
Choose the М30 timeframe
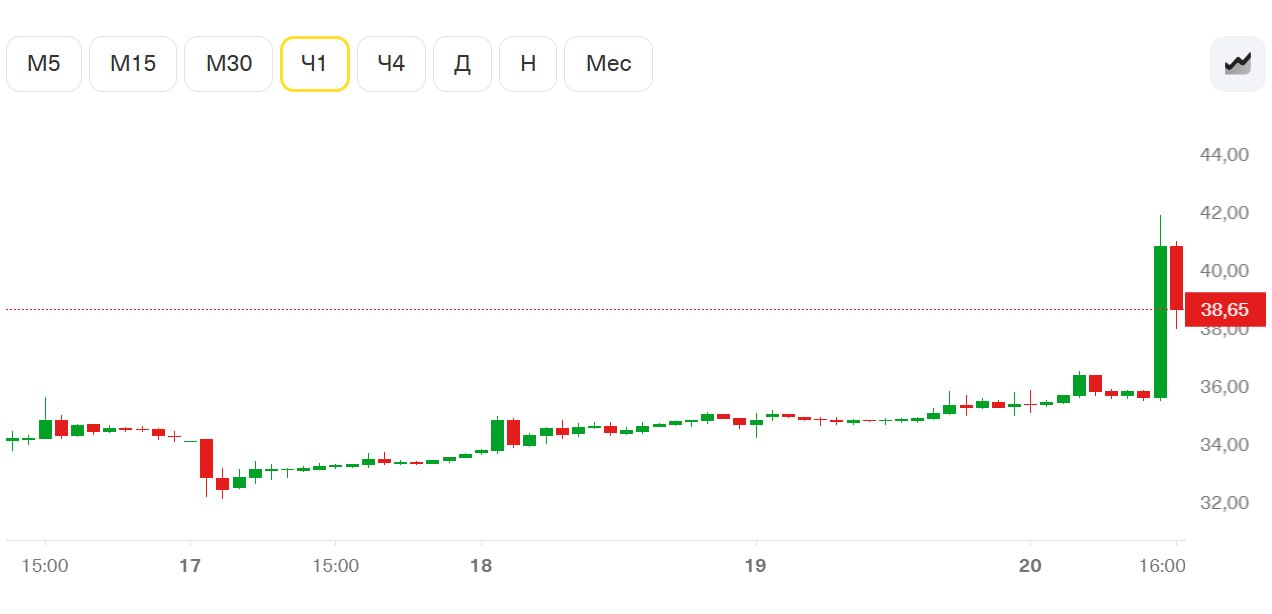pos(229,64)
